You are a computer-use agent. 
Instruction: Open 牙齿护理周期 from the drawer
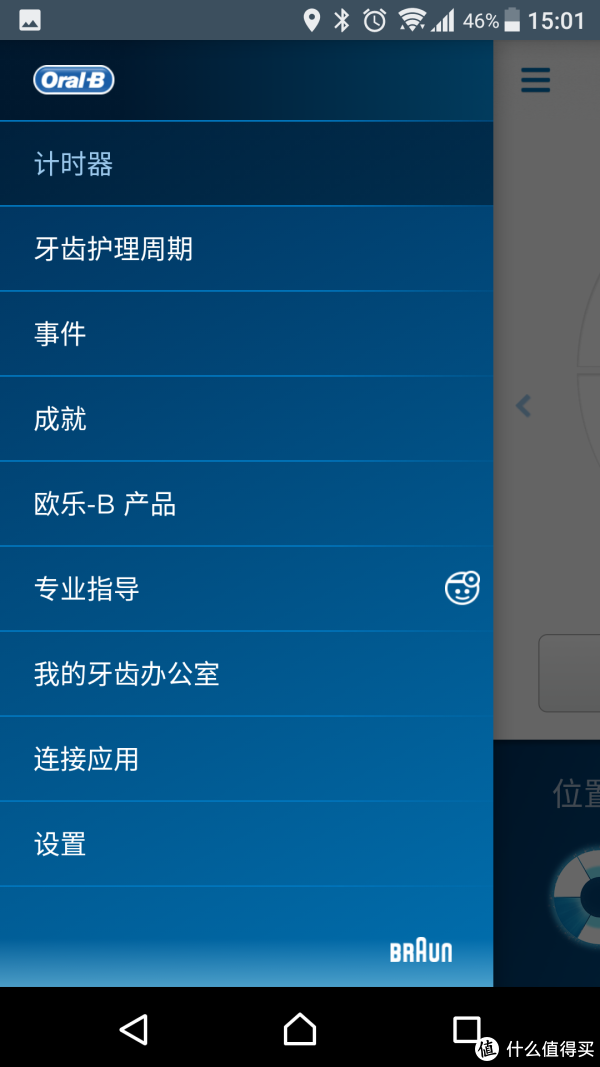(x=246, y=249)
